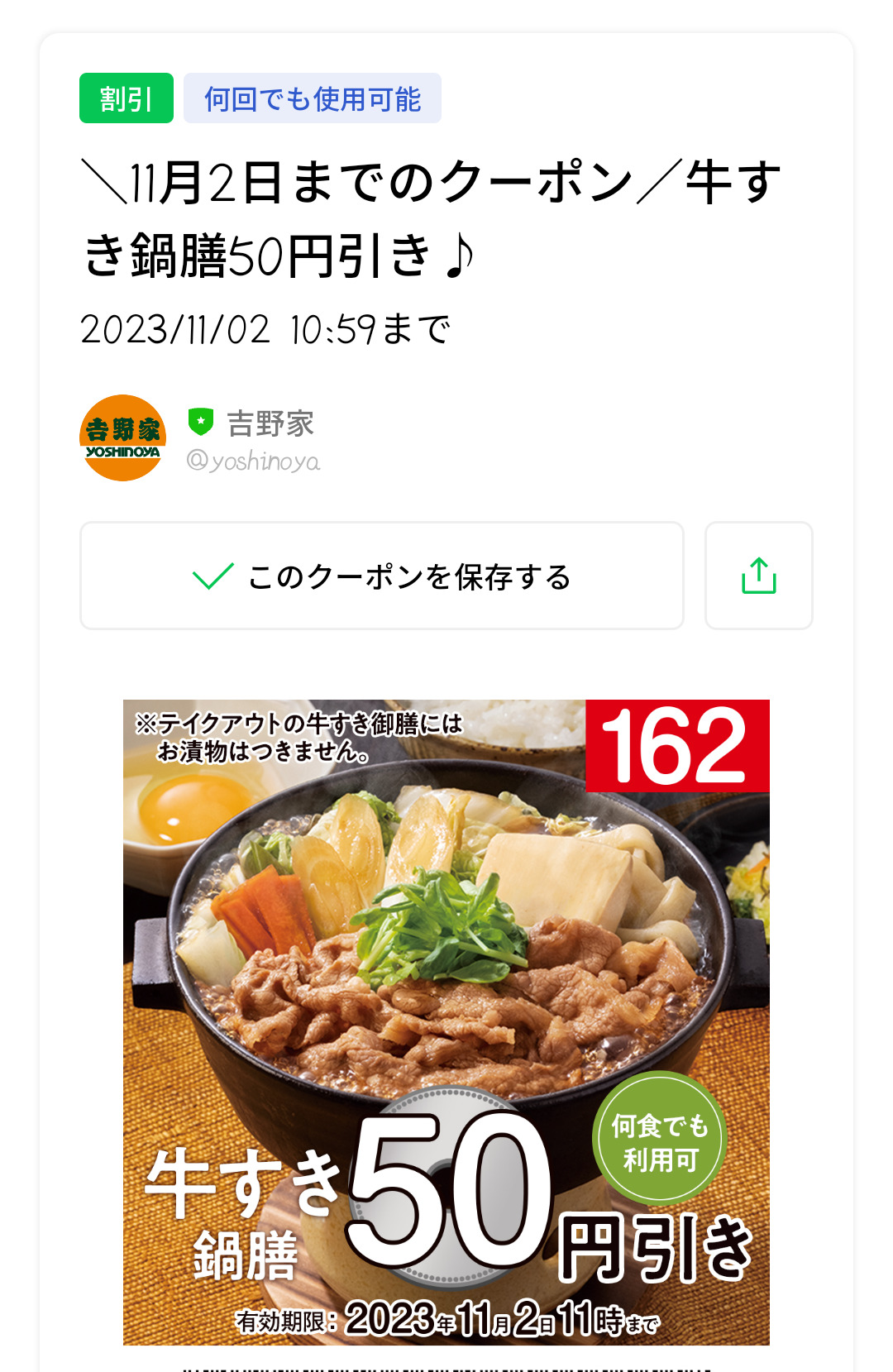Save this coupon with このクーポンを保存する
The width and height of the screenshot is (893, 1372).
click(x=382, y=576)
